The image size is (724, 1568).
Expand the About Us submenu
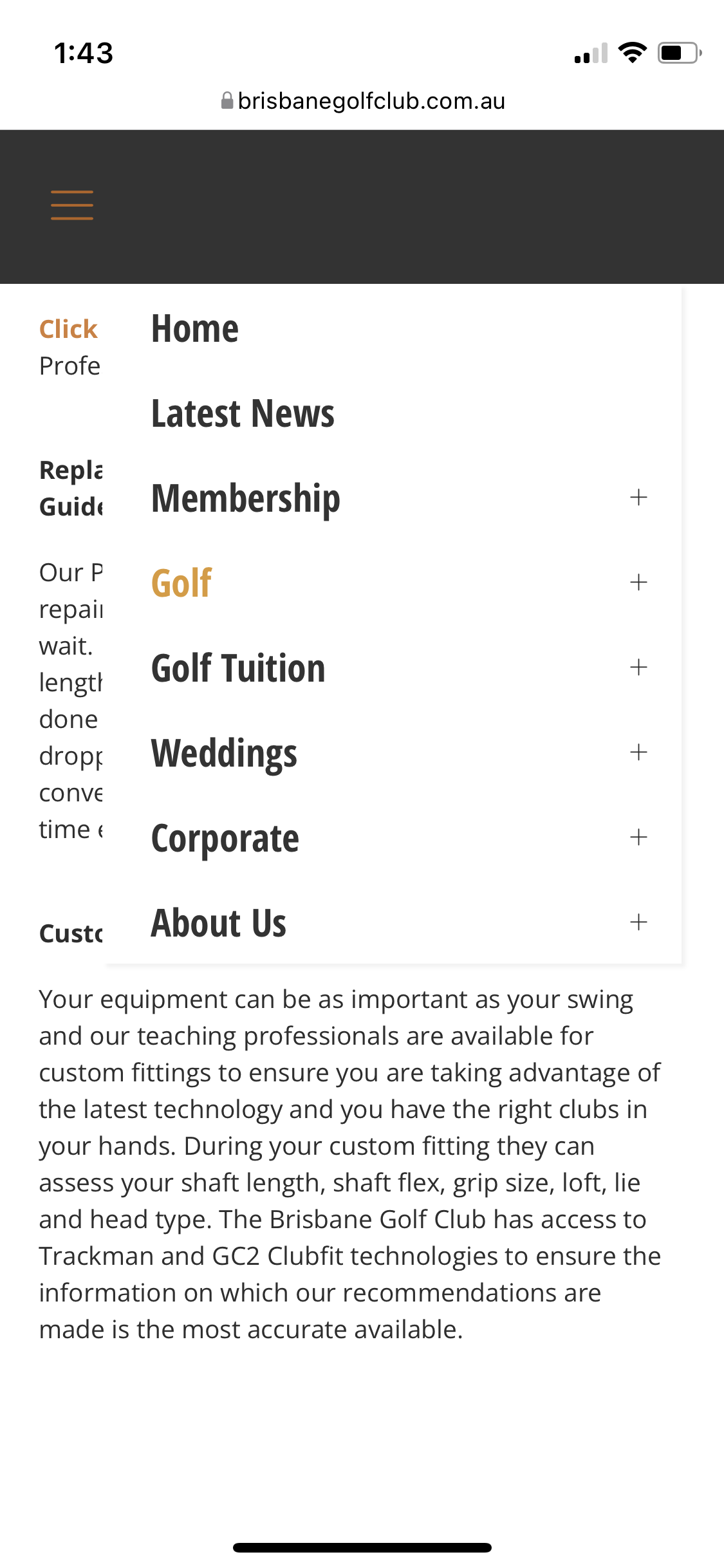pos(638,922)
